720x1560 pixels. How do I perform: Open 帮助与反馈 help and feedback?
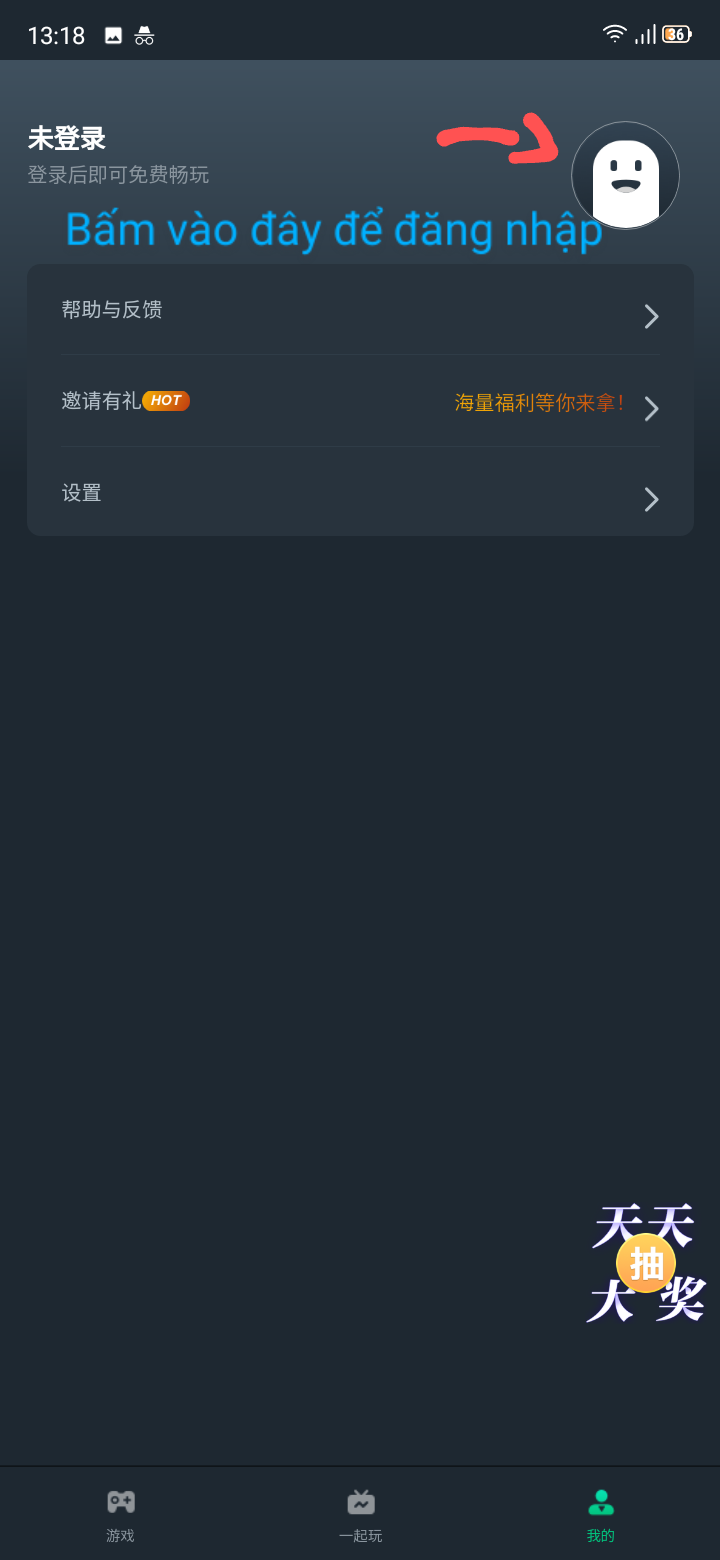click(x=360, y=311)
